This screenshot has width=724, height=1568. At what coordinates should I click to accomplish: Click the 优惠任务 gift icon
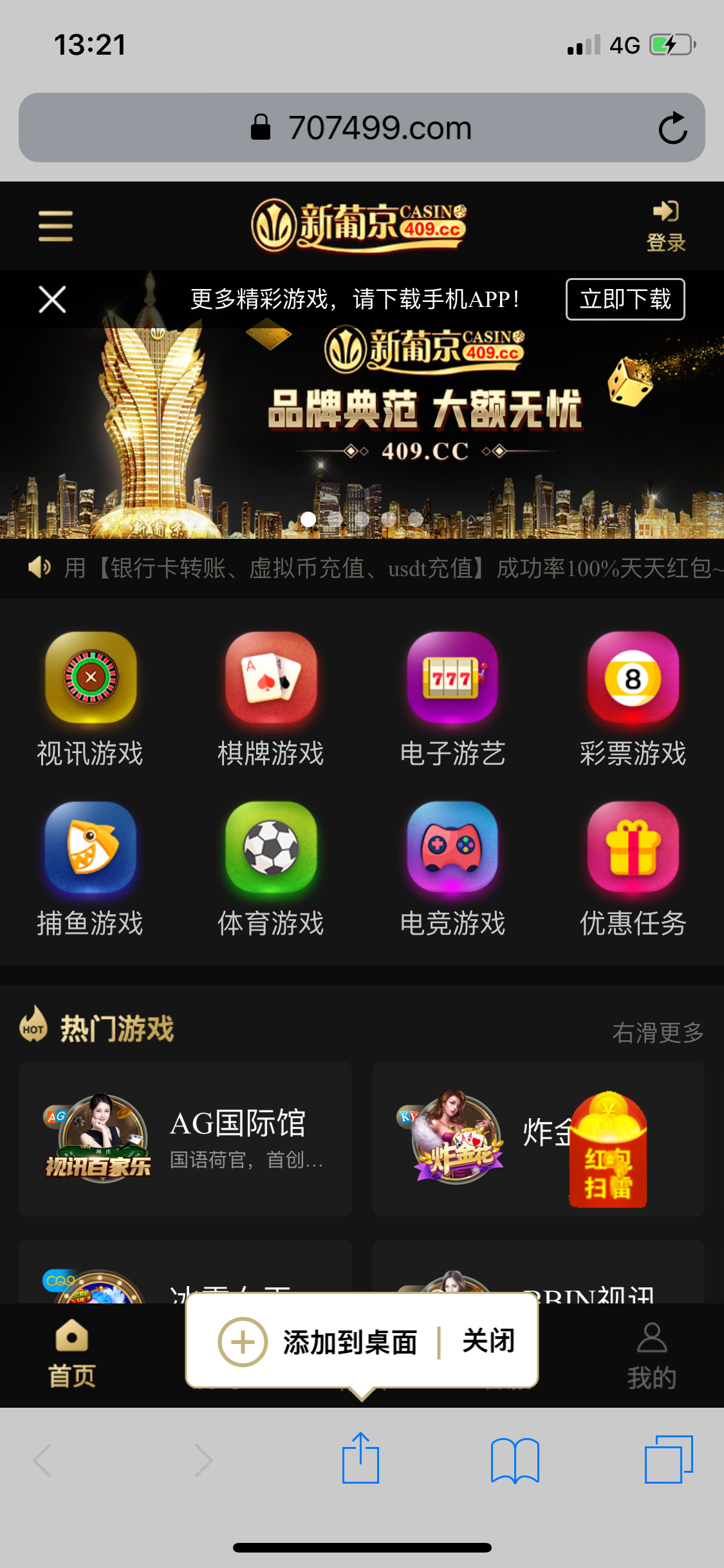pyautogui.click(x=634, y=850)
